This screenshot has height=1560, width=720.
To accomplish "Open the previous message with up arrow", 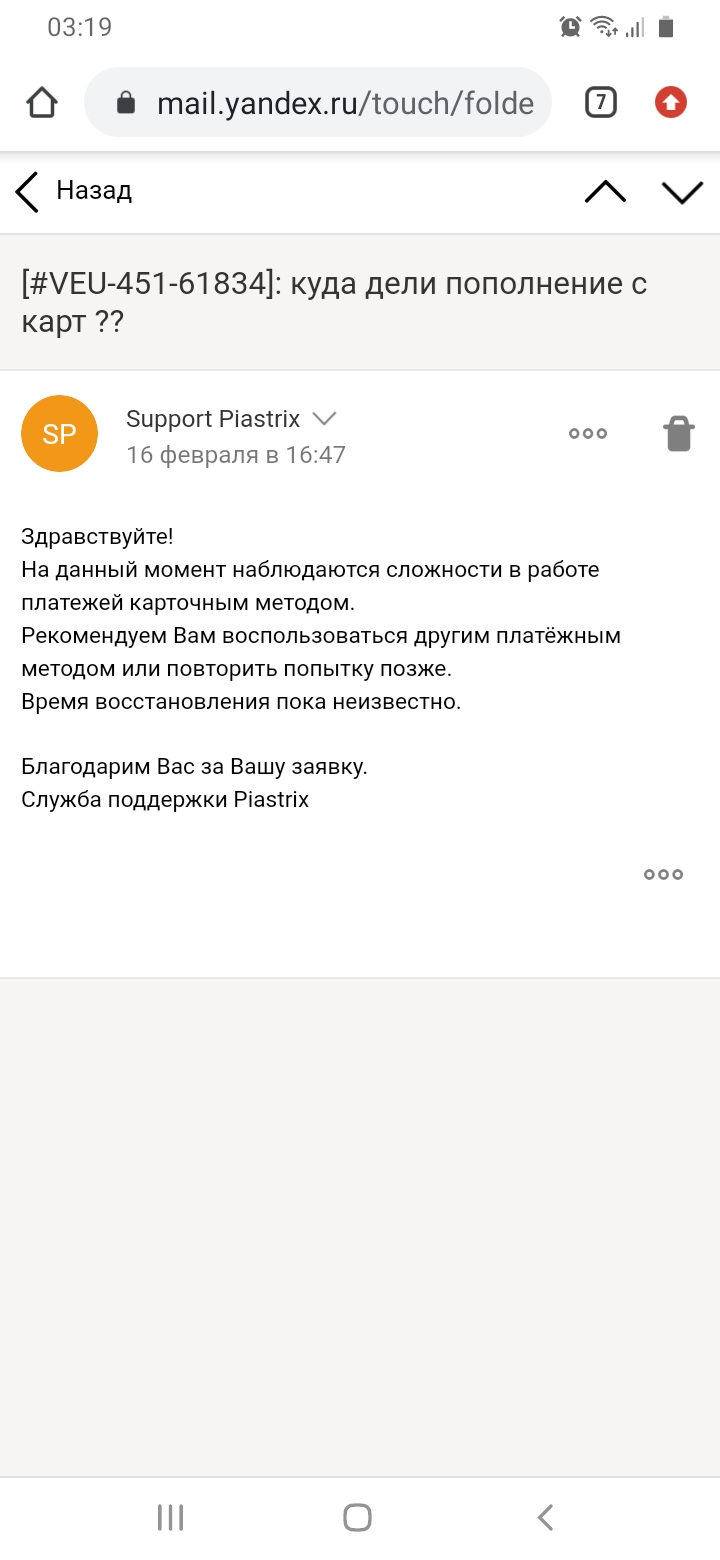I will pos(605,192).
